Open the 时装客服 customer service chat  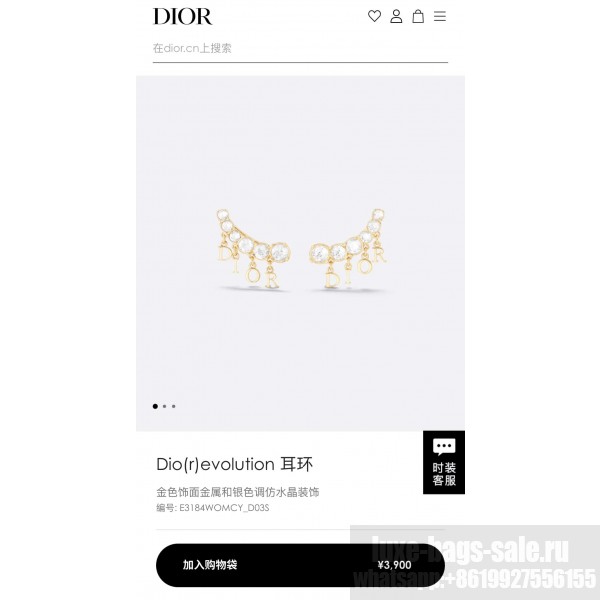click(x=444, y=462)
